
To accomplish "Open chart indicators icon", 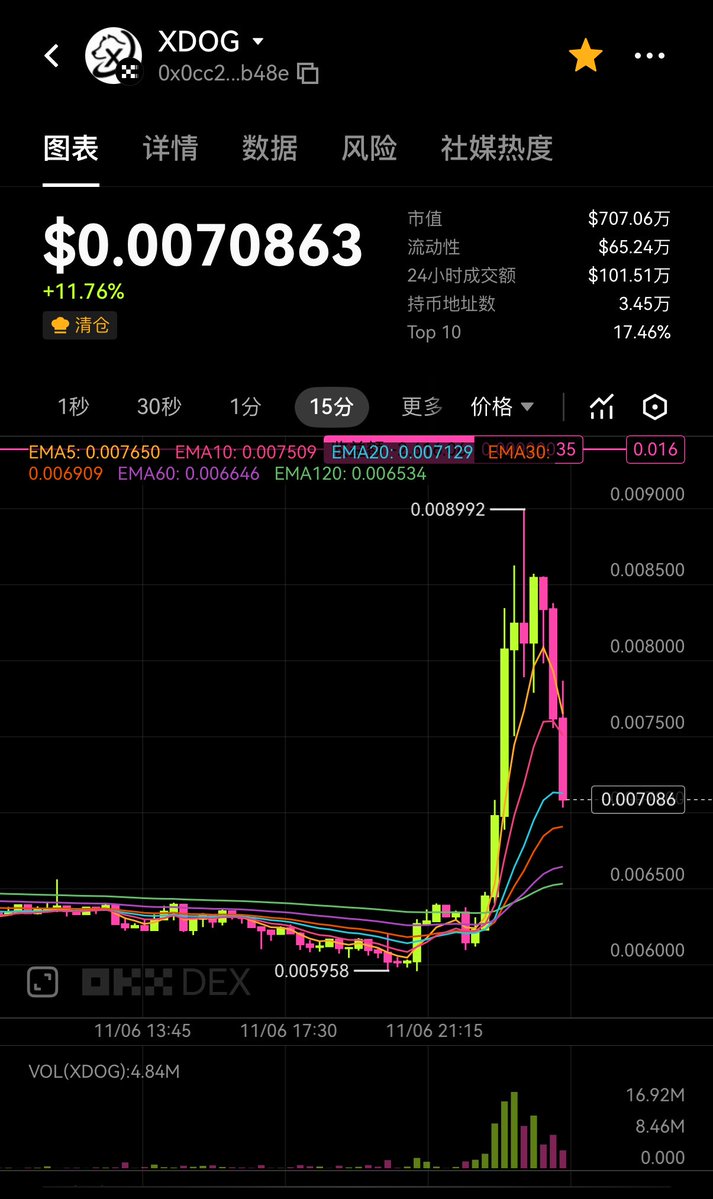I will [x=602, y=407].
